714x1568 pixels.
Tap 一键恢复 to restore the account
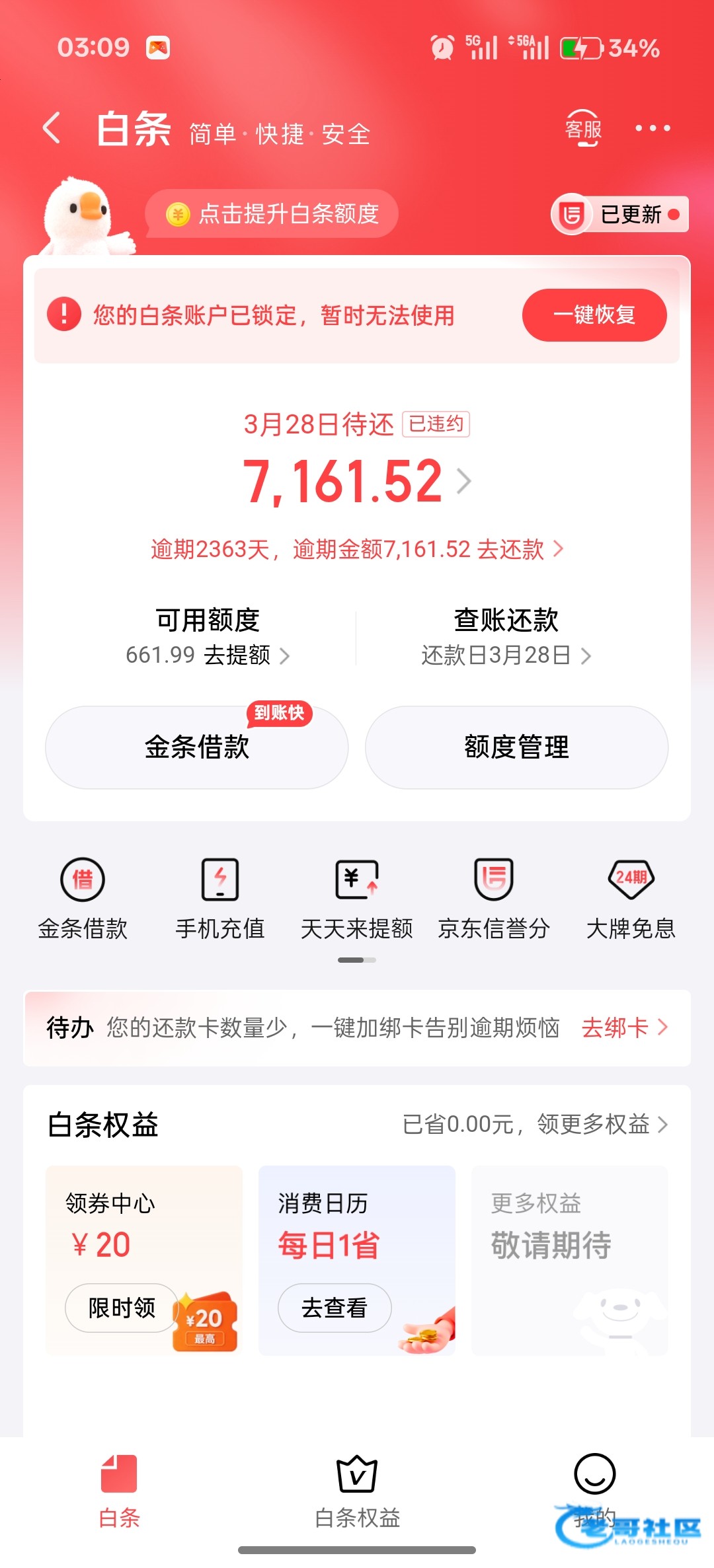click(x=594, y=315)
